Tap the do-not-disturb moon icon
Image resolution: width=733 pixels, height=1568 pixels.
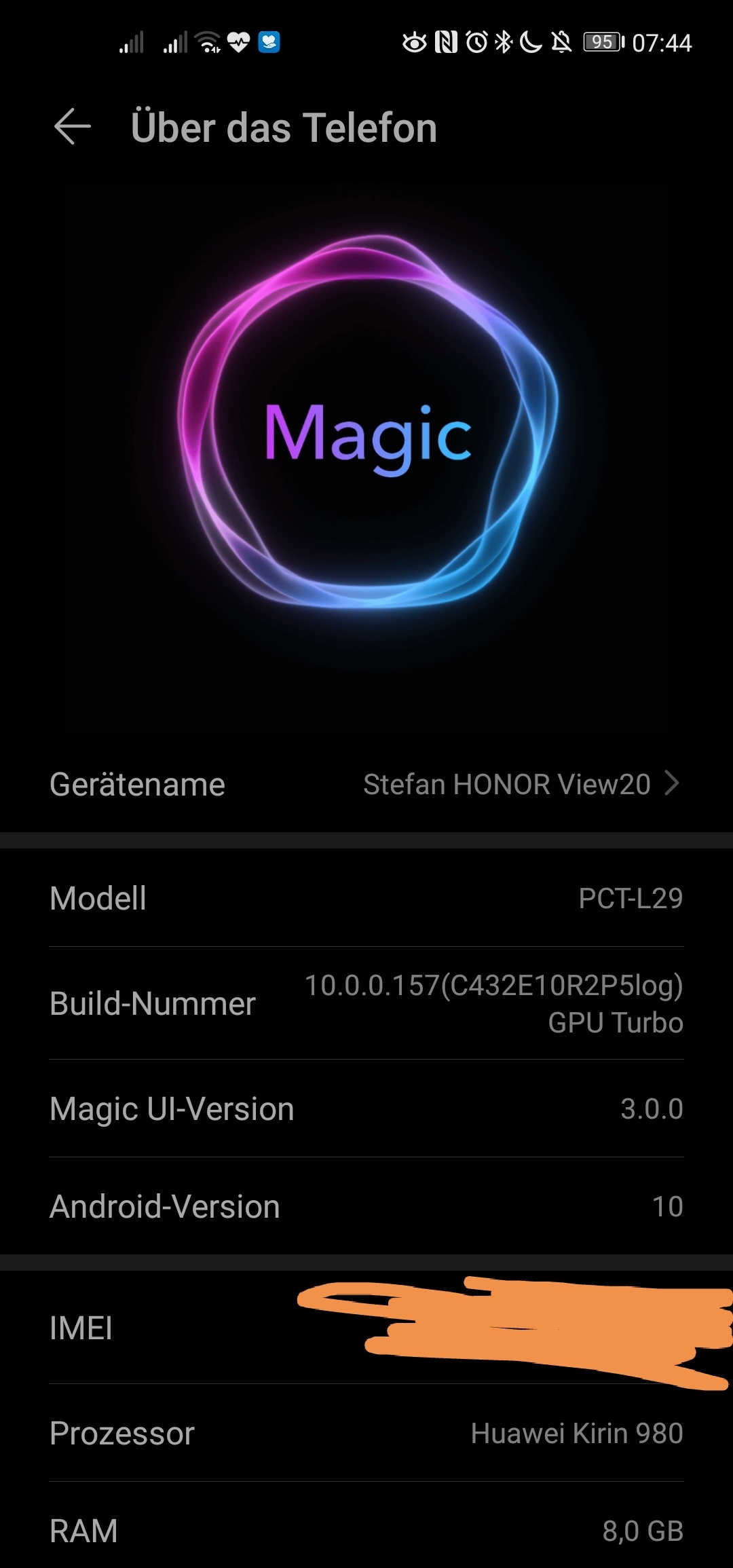[x=531, y=42]
